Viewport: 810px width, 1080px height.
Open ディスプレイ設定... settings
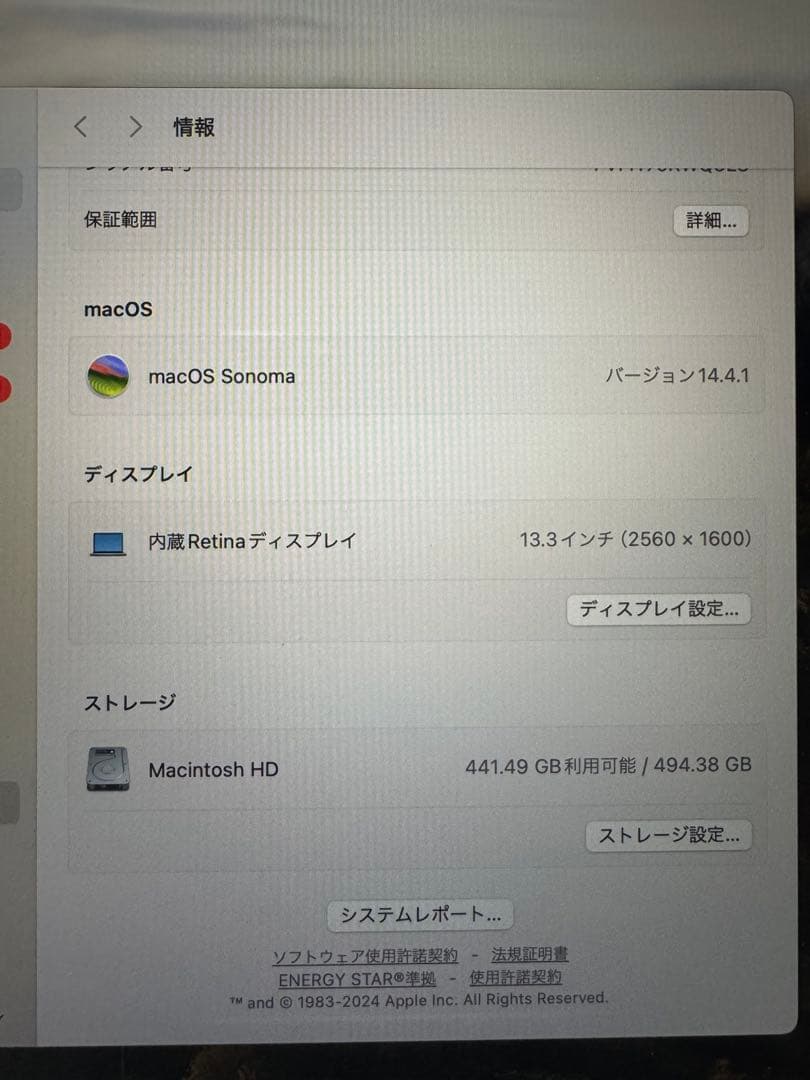pyautogui.click(x=659, y=609)
